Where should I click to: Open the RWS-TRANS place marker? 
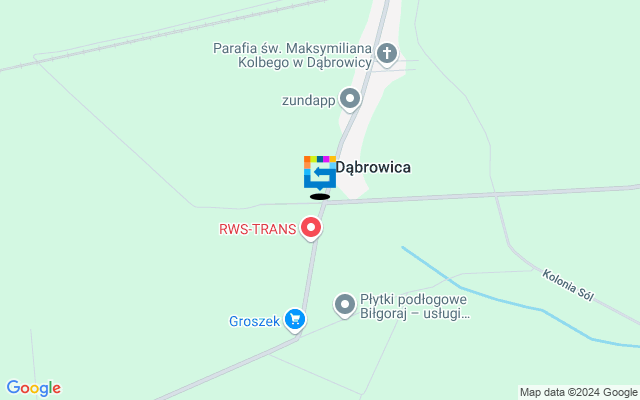coord(311,229)
